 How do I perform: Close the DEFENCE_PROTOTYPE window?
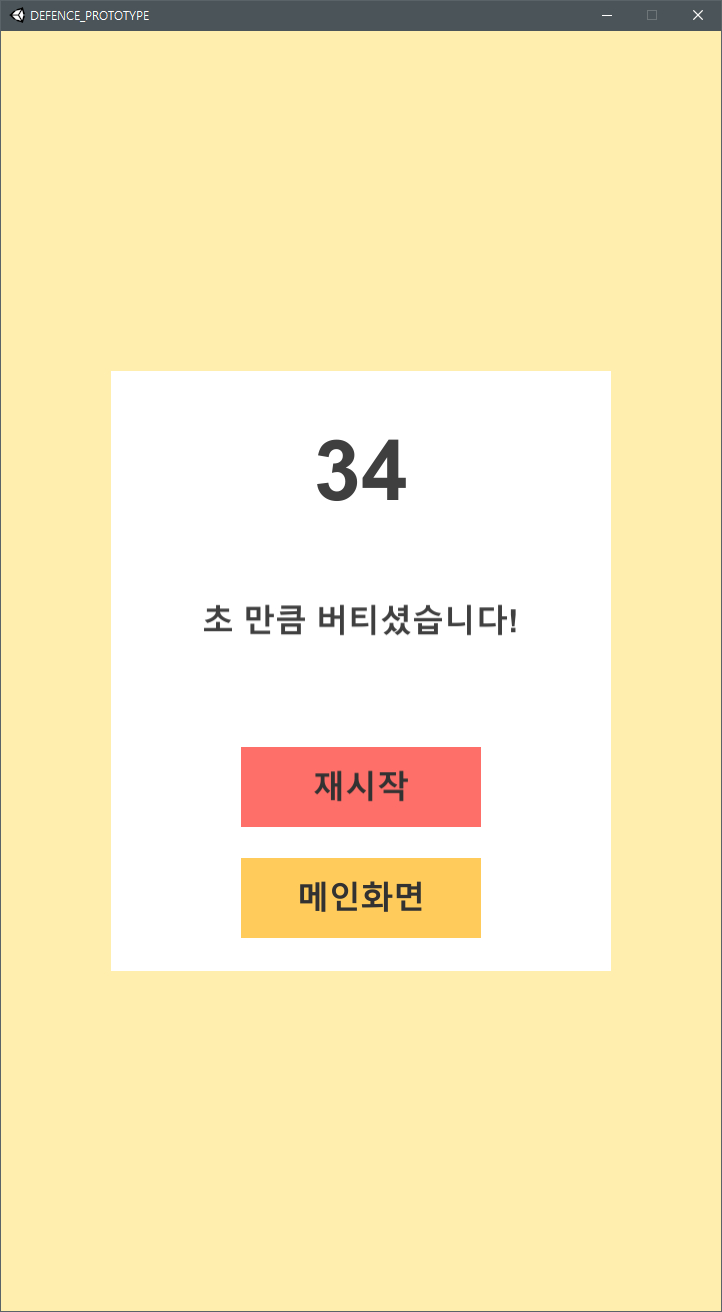[698, 15]
